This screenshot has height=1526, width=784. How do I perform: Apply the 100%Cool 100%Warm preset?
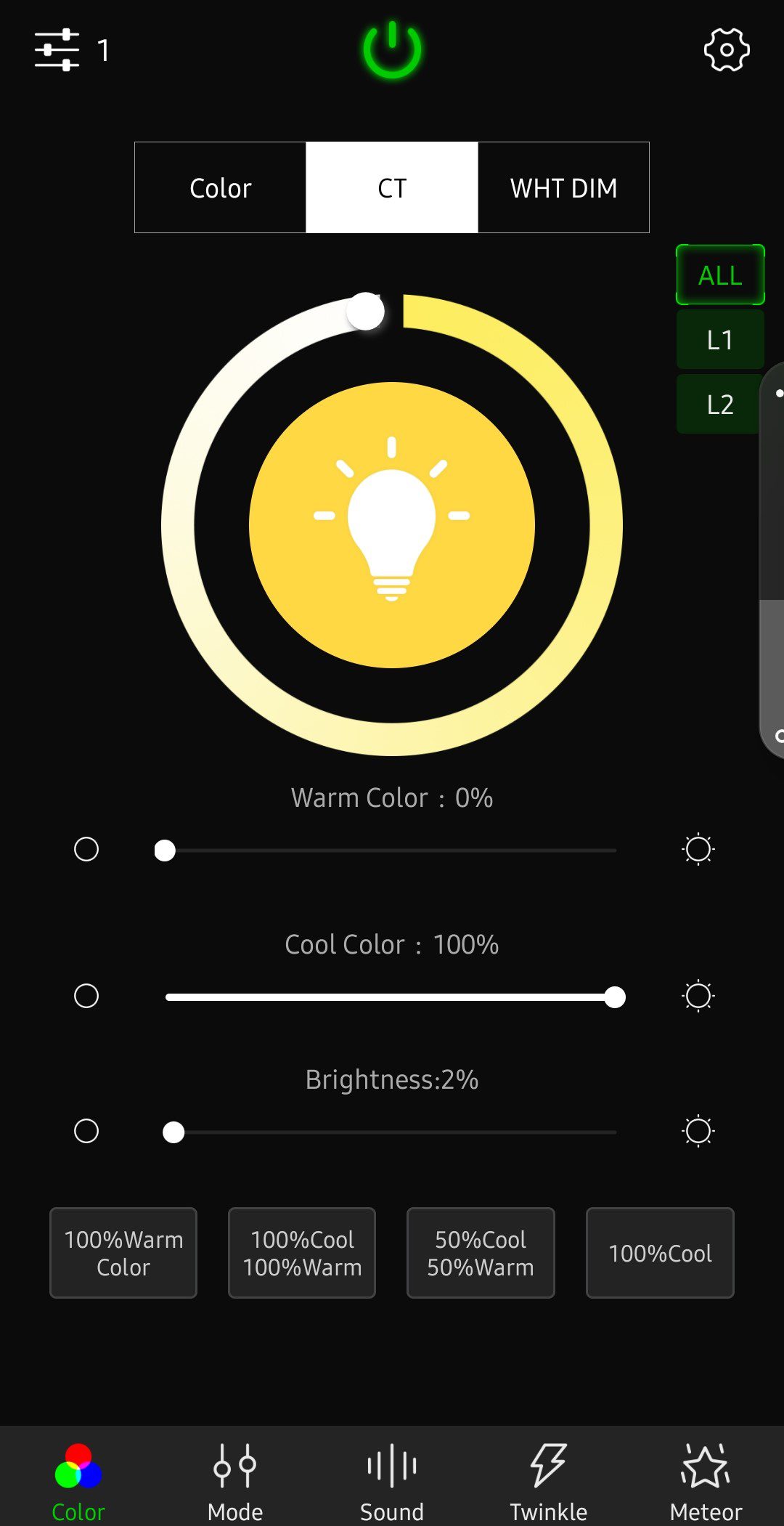coord(302,1253)
